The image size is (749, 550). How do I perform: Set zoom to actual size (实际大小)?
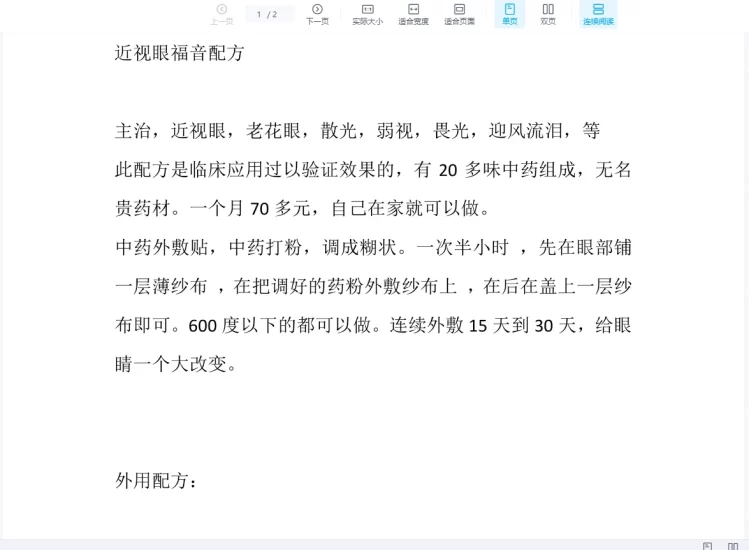coord(367,13)
